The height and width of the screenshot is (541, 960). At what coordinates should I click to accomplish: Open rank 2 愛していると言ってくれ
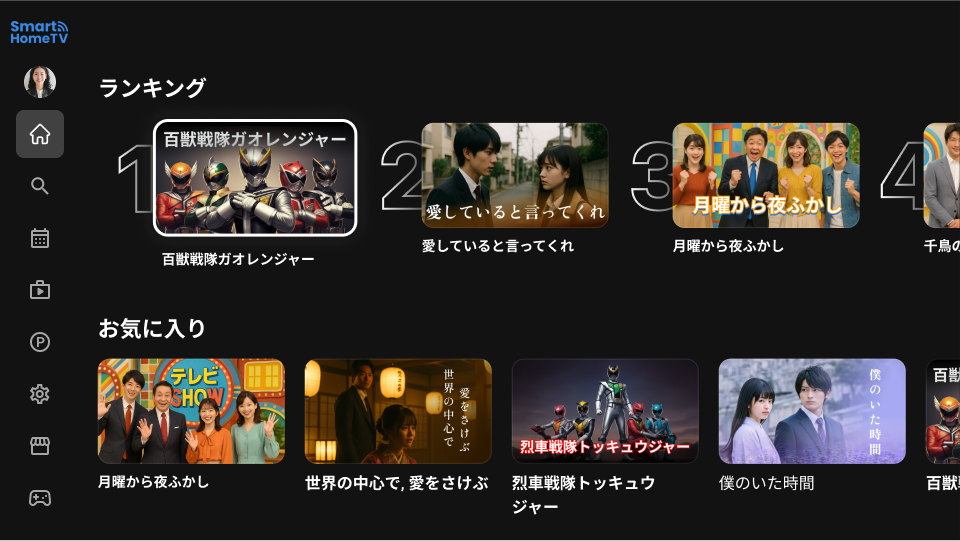coord(515,176)
